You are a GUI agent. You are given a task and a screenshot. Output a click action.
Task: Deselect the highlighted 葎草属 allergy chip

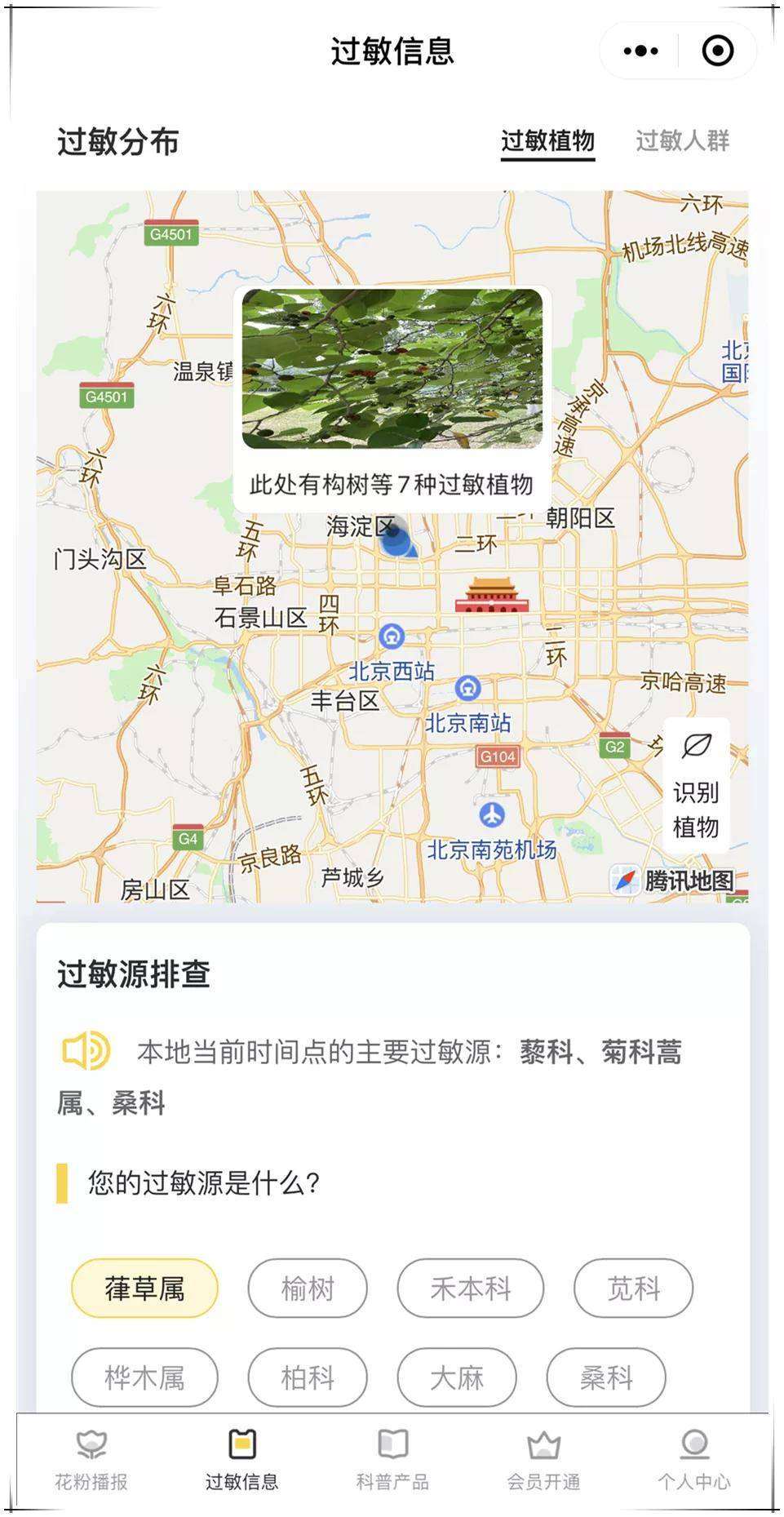[144, 1289]
